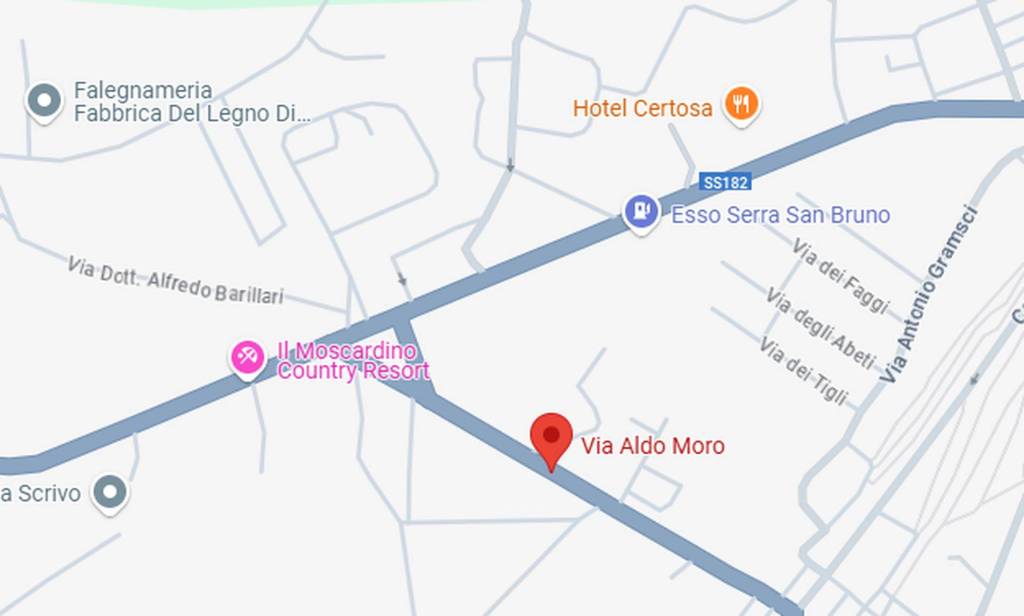1024x616 pixels.
Task: Open Il Moscardino Country Resort marker
Action: (x=247, y=356)
